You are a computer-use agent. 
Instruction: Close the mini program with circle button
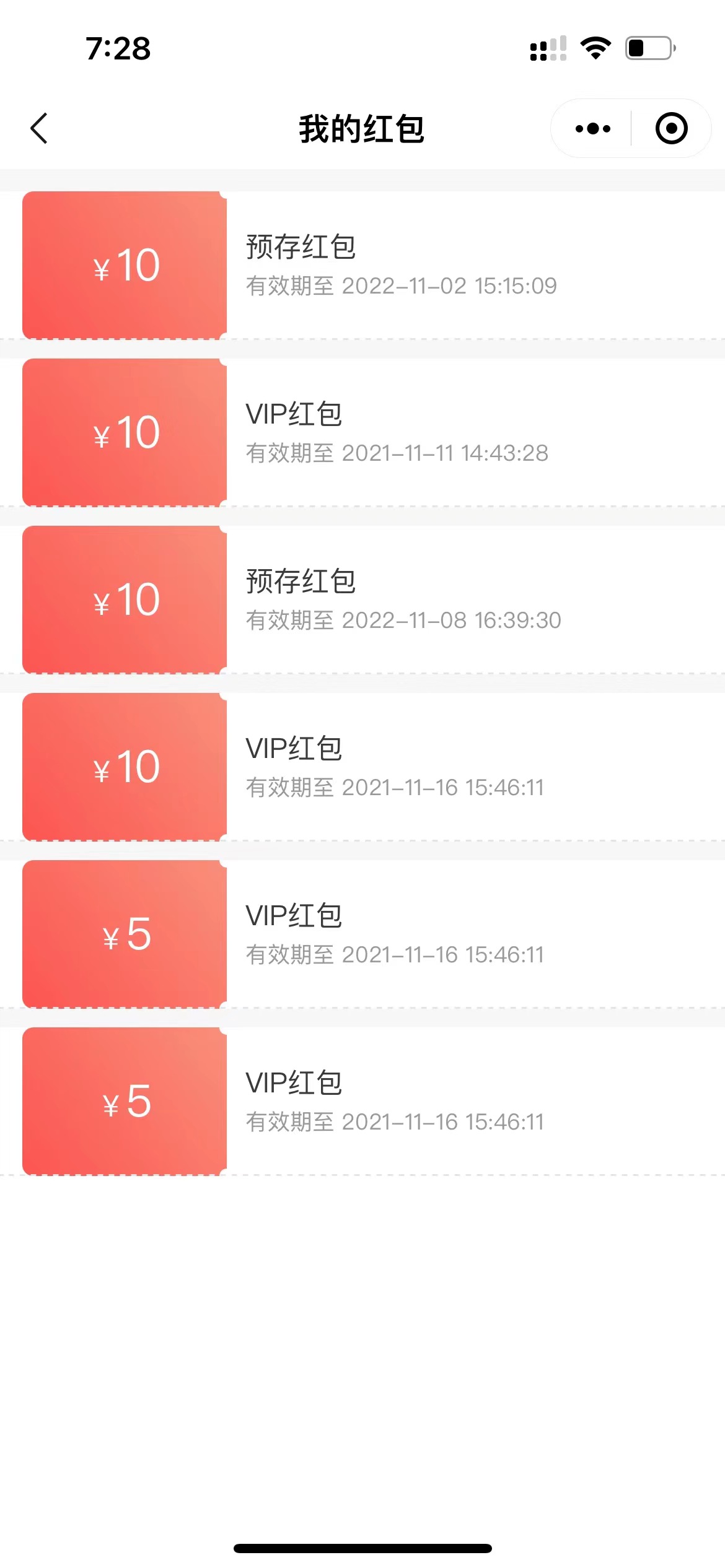tap(671, 129)
